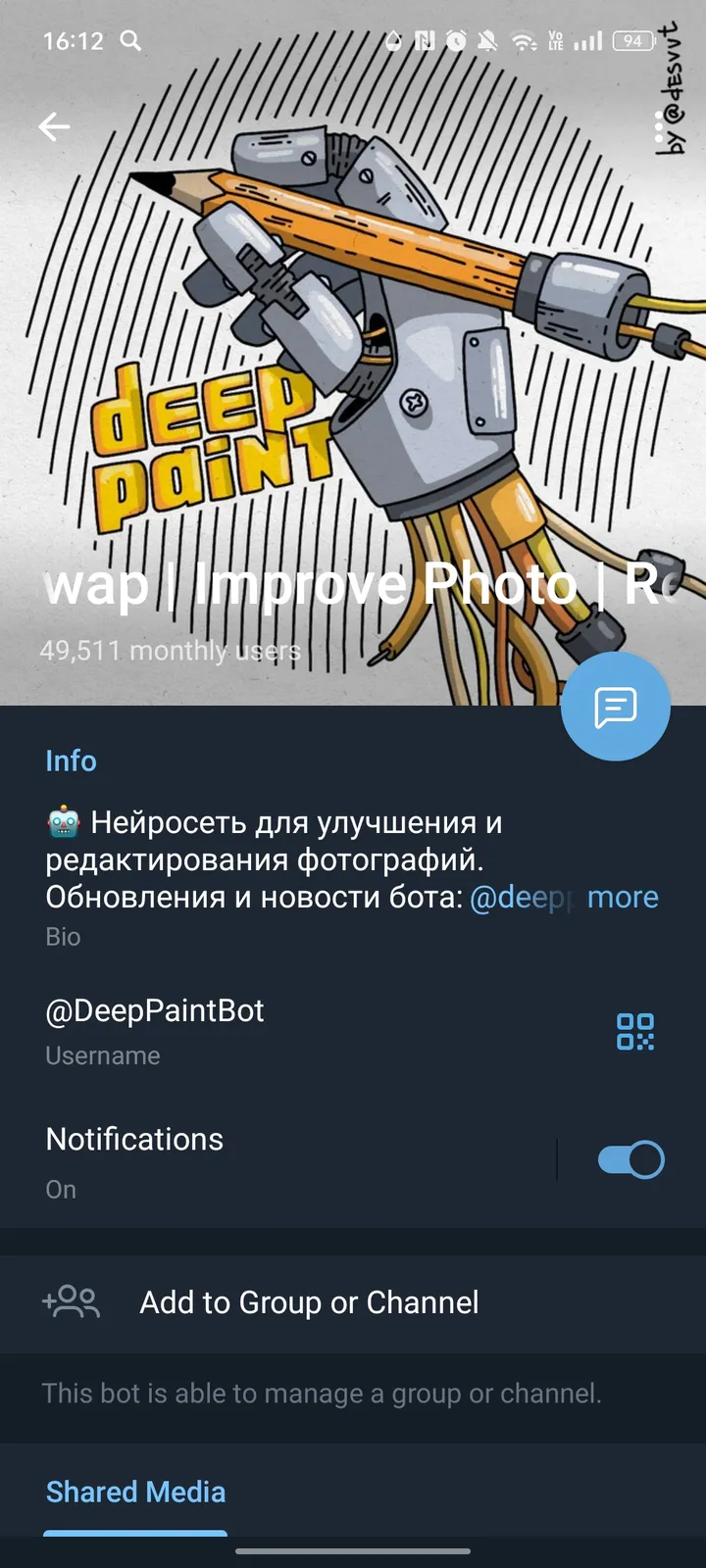
Task: Tap the NFC icon in the status bar
Action: point(424,41)
